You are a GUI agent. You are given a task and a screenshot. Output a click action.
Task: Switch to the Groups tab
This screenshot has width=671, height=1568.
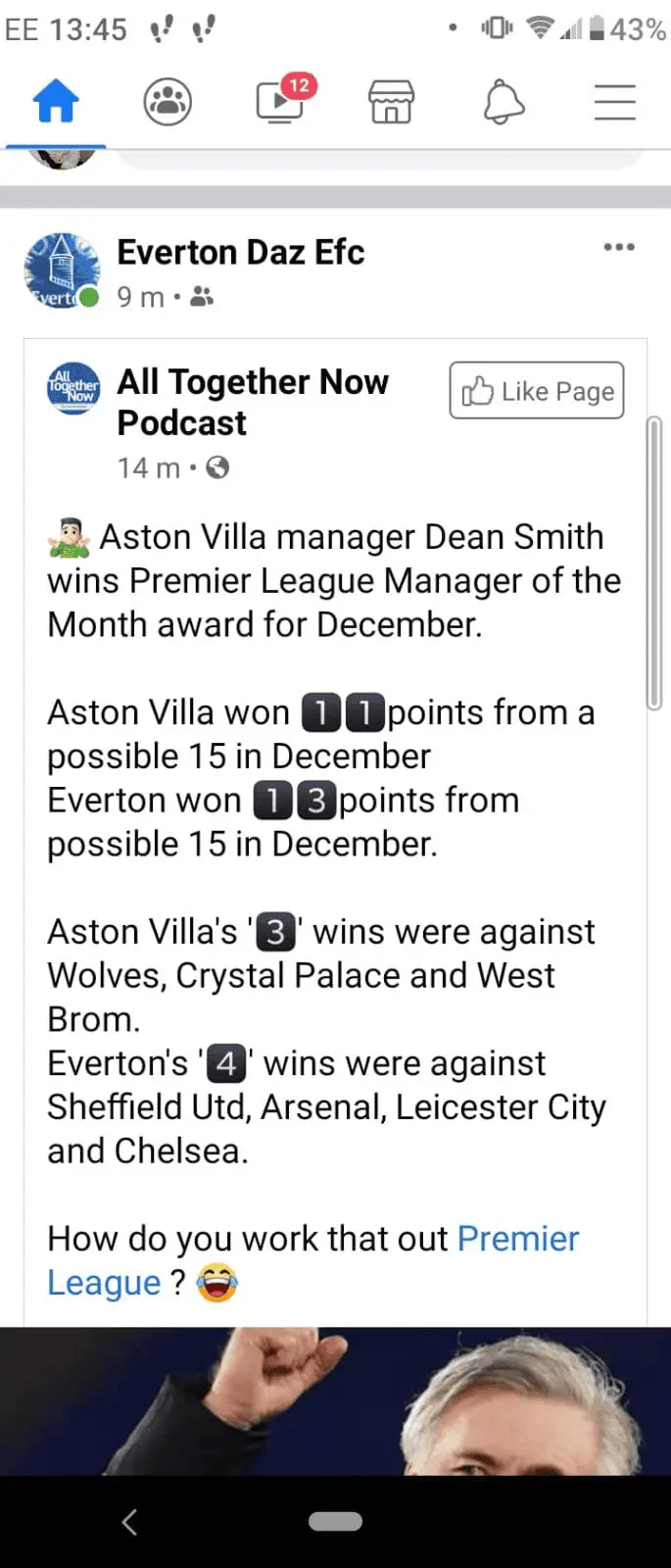168,102
